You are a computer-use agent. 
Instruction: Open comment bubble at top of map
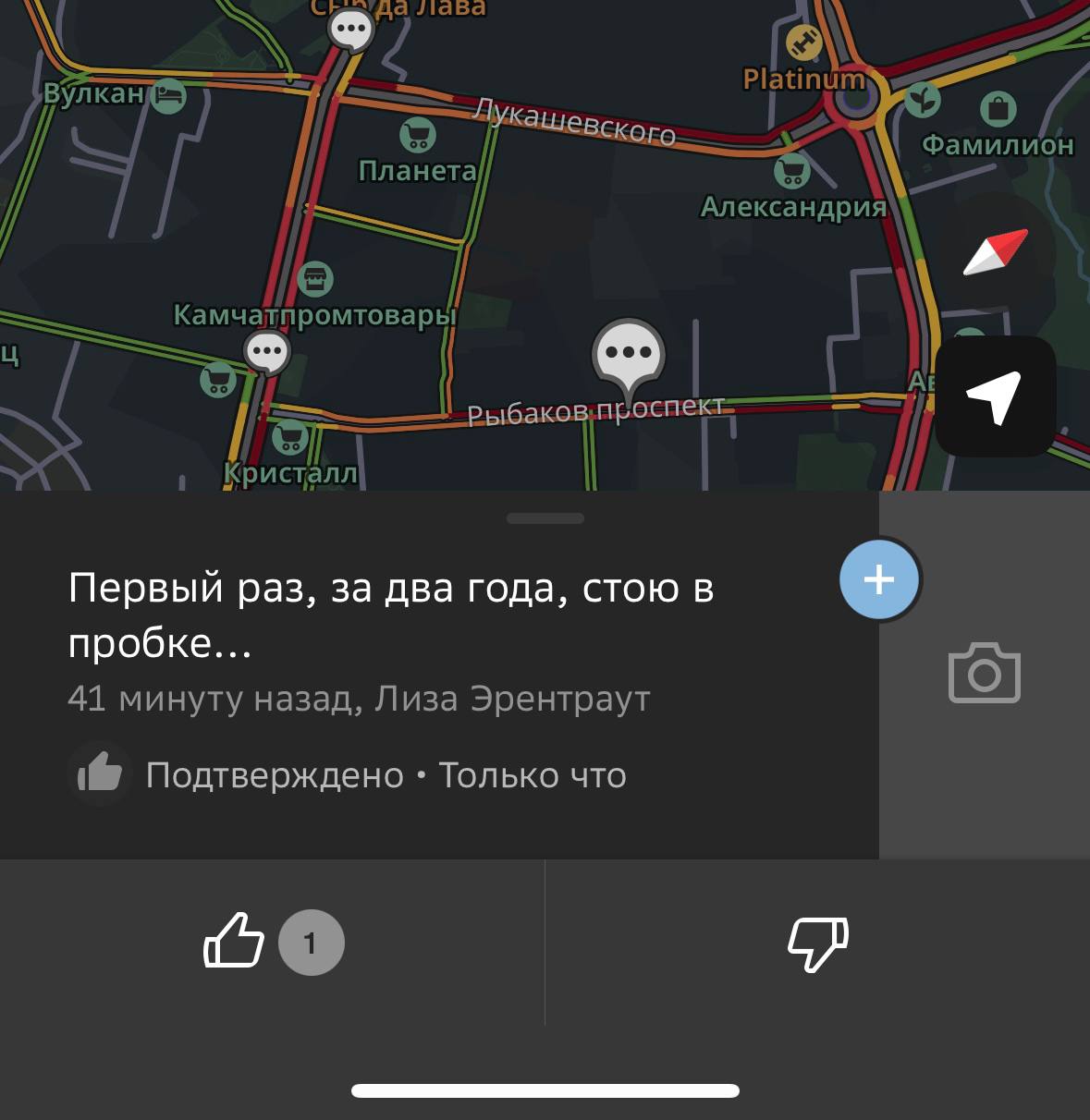pos(350,29)
